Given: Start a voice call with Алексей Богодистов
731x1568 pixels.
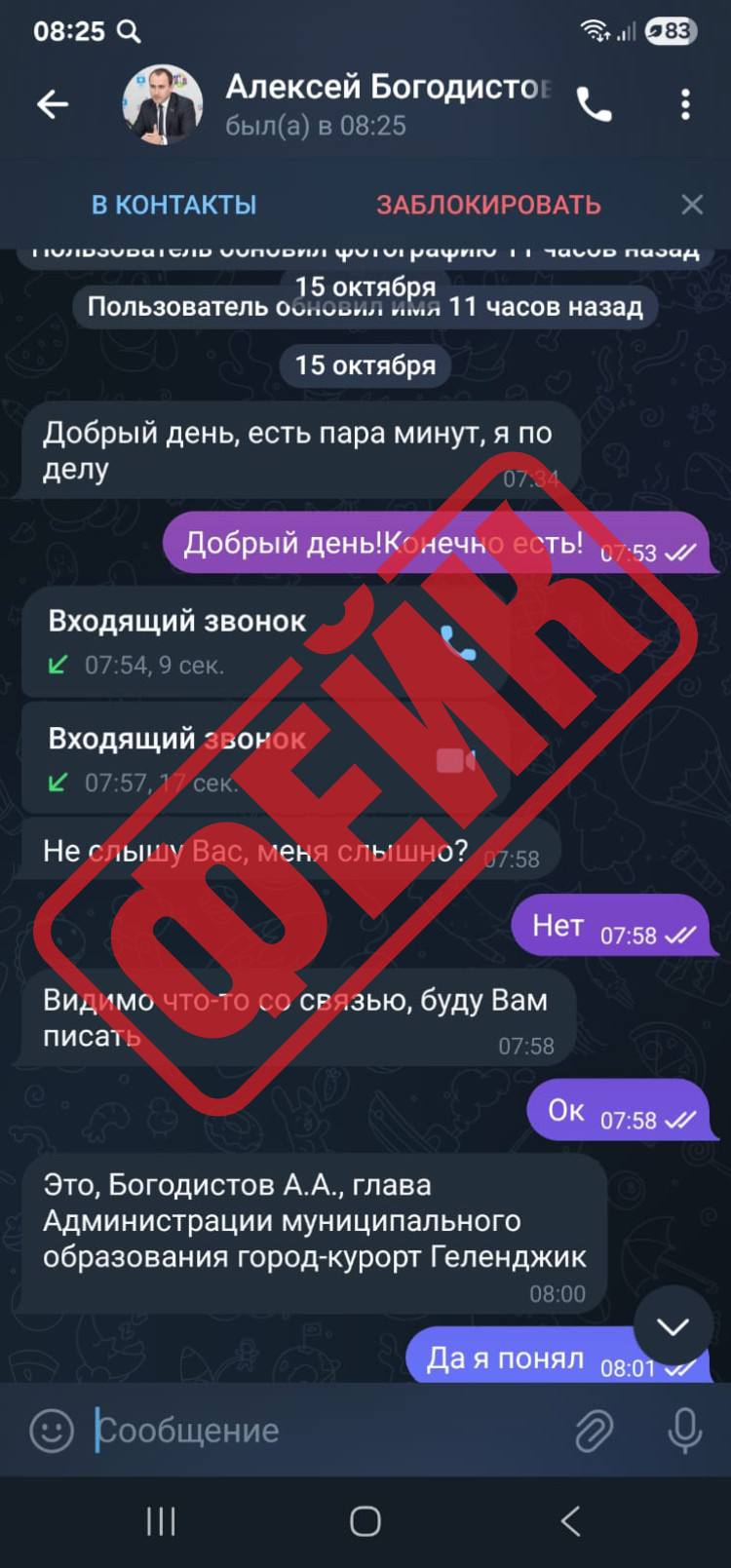Looking at the screenshot, I should point(594,104).
